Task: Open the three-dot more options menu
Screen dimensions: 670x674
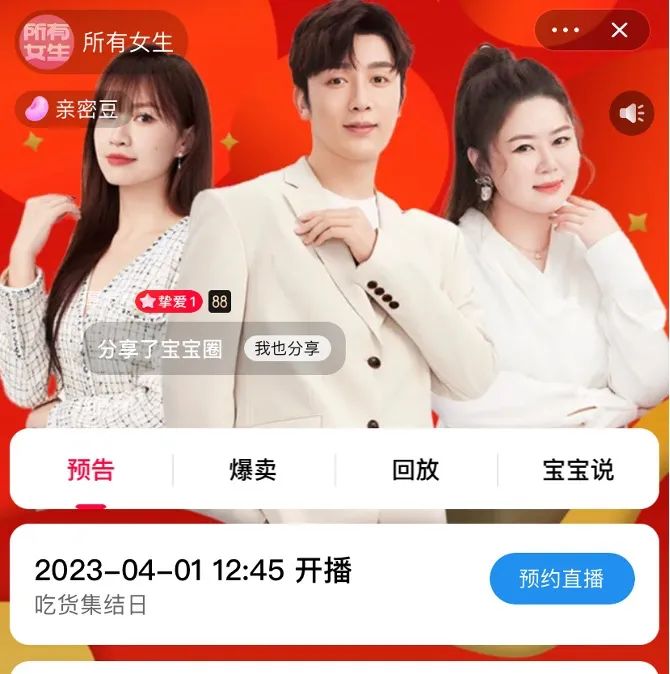Action: [x=565, y=31]
